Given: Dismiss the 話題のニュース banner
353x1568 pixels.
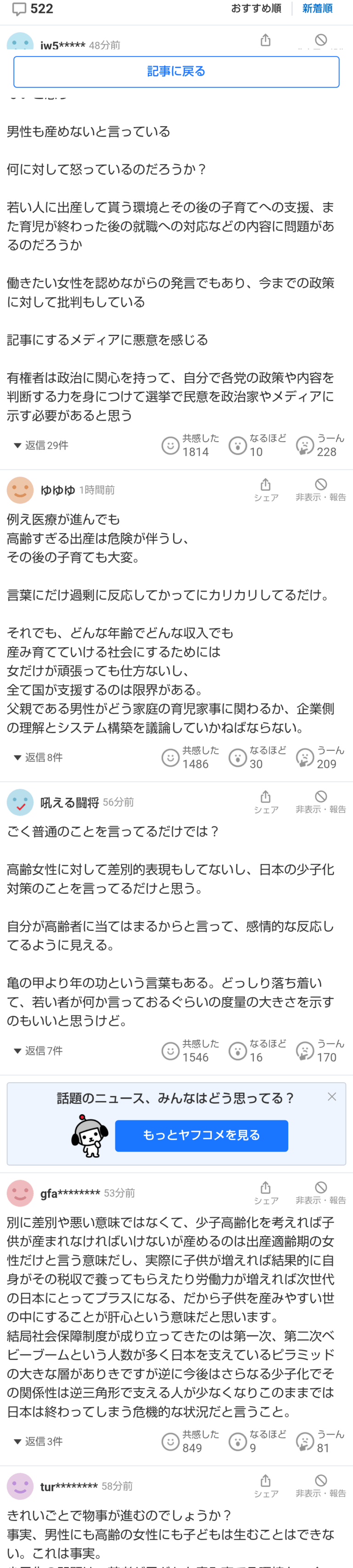Looking at the screenshot, I should [332, 1097].
